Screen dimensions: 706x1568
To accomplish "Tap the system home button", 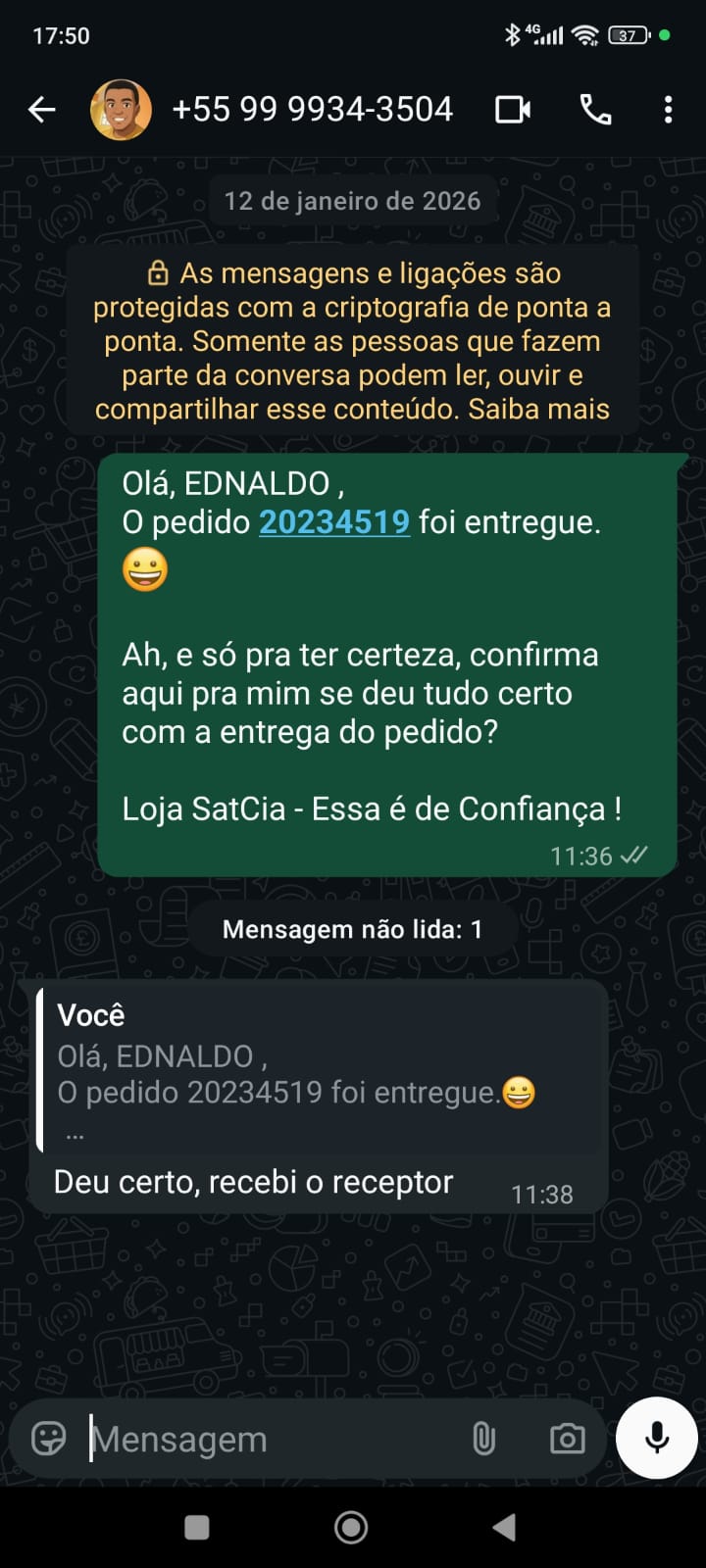I will click(x=351, y=1527).
